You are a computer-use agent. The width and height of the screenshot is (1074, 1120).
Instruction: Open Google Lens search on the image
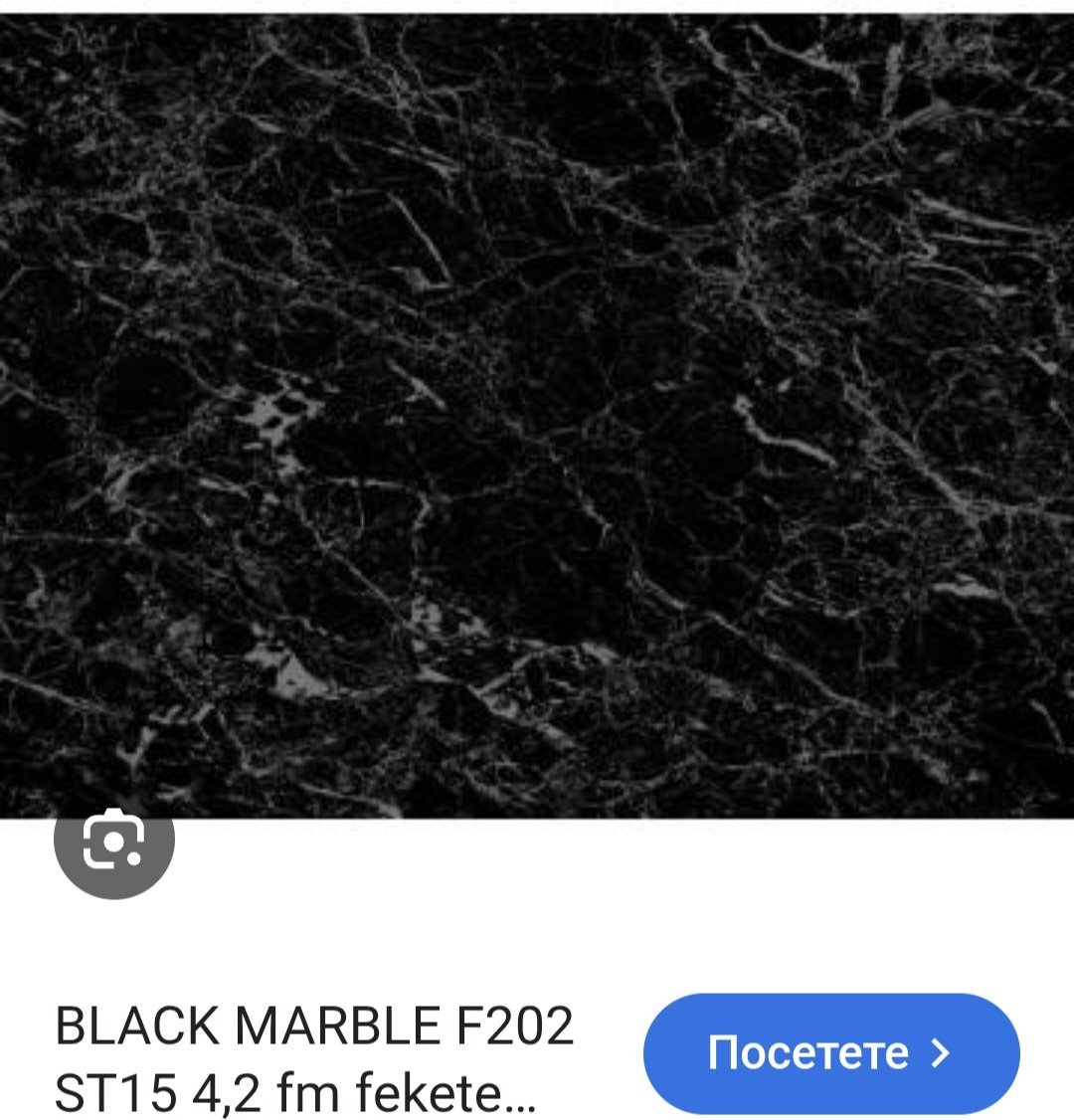[114, 840]
